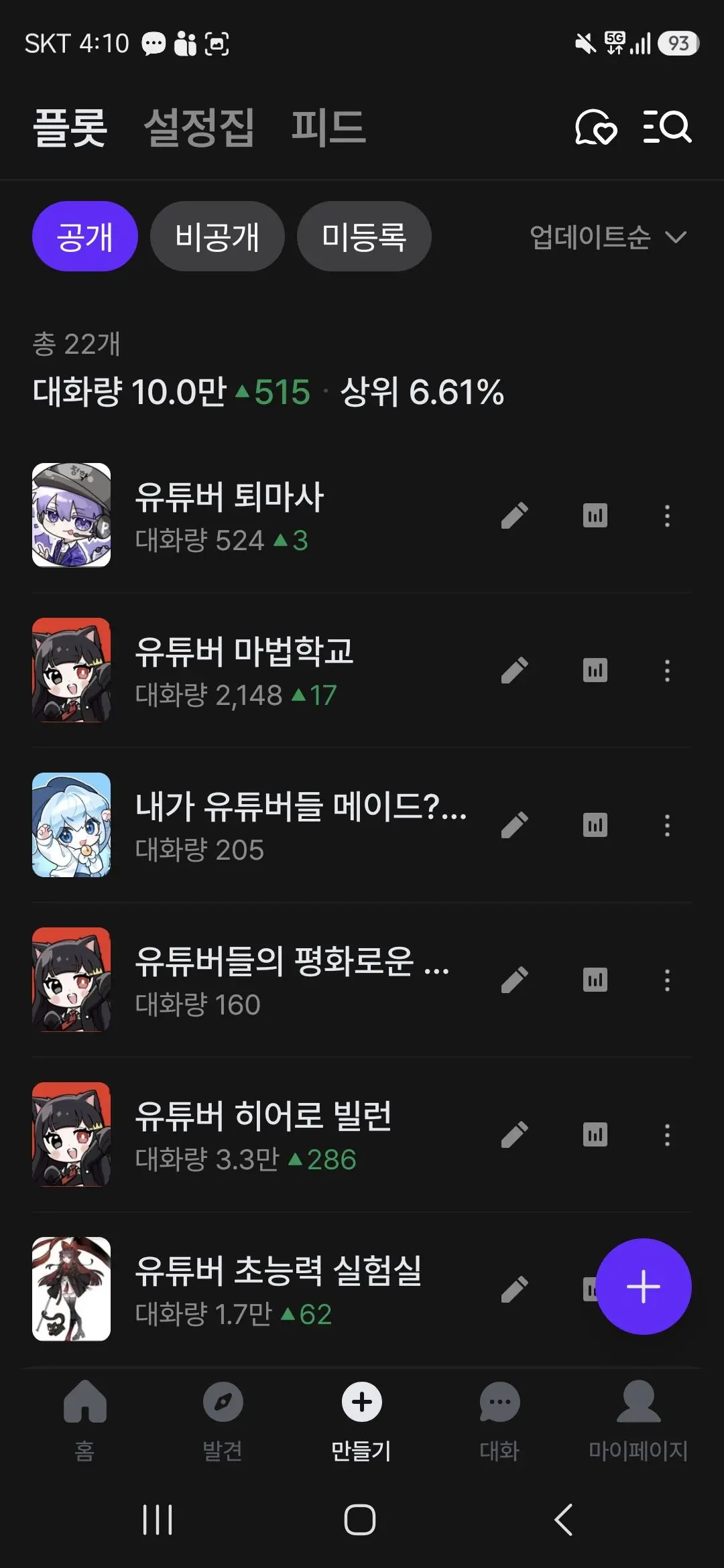
Task: Edit 유튜버 초능력 실험실 with the pencil icon
Action: point(515,1289)
